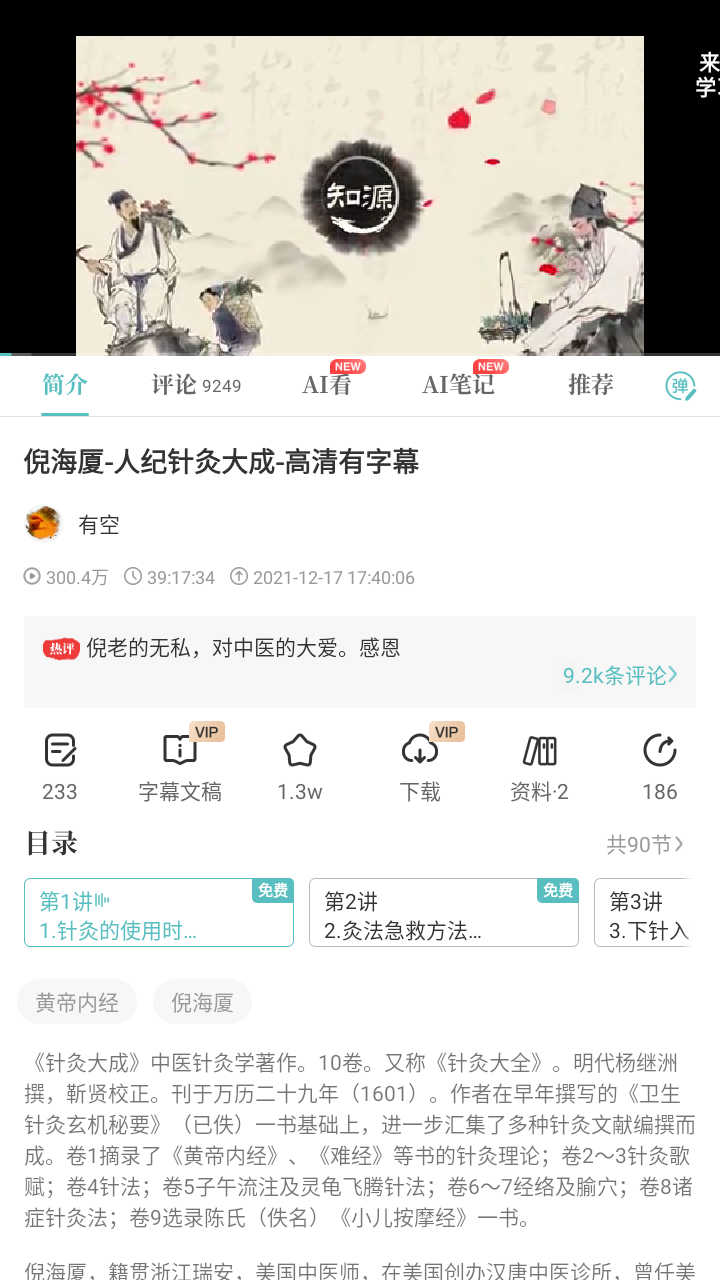The width and height of the screenshot is (720, 1280).
Task: Select the 黄帝内经 tag
Action: [x=77, y=1001]
